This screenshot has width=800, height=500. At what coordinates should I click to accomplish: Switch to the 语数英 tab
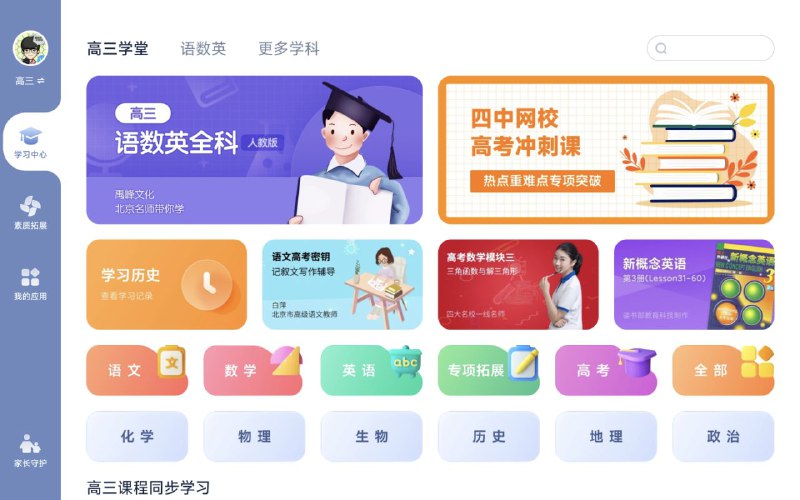point(203,48)
